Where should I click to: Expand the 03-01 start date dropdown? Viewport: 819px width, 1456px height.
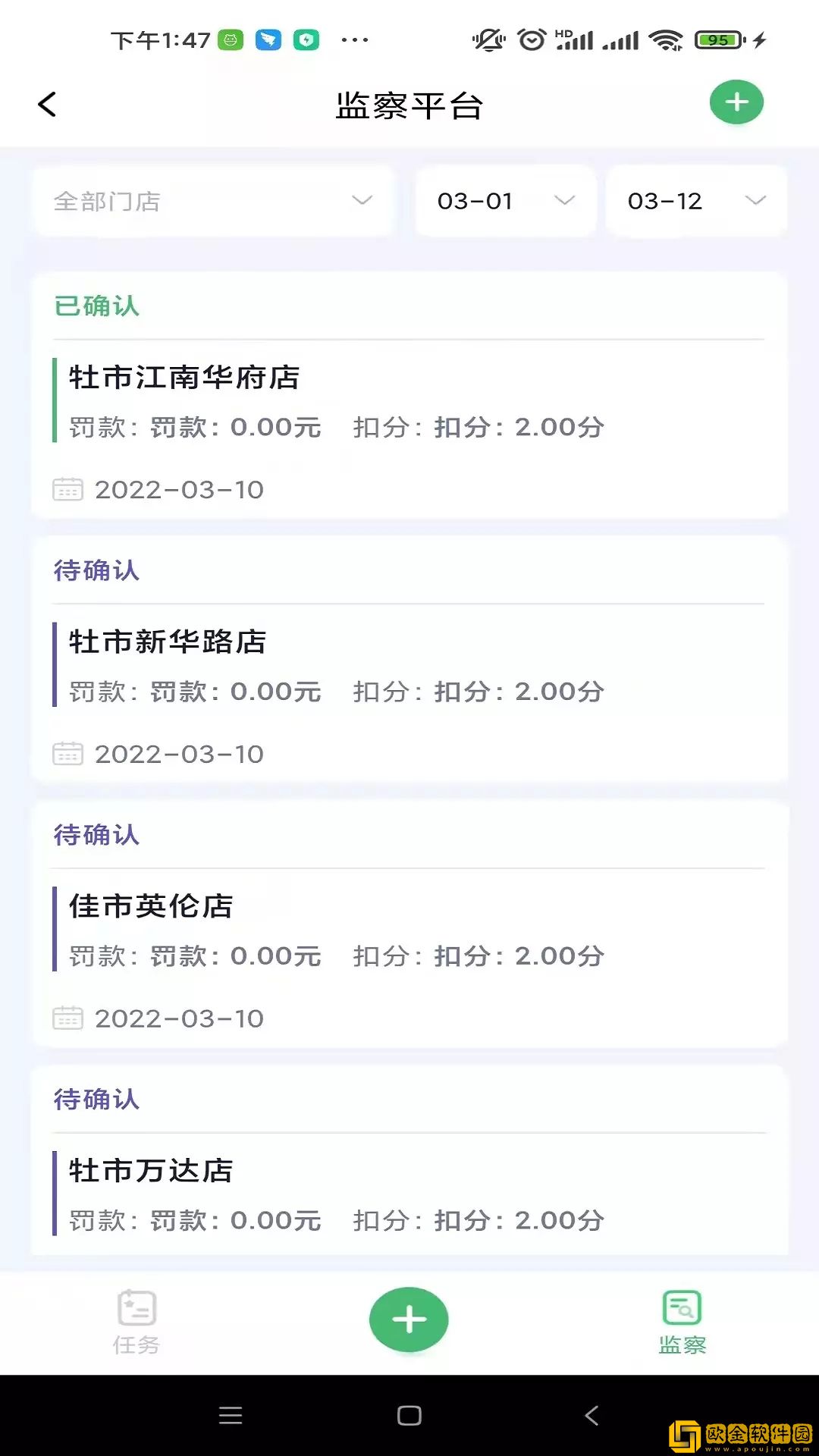504,201
